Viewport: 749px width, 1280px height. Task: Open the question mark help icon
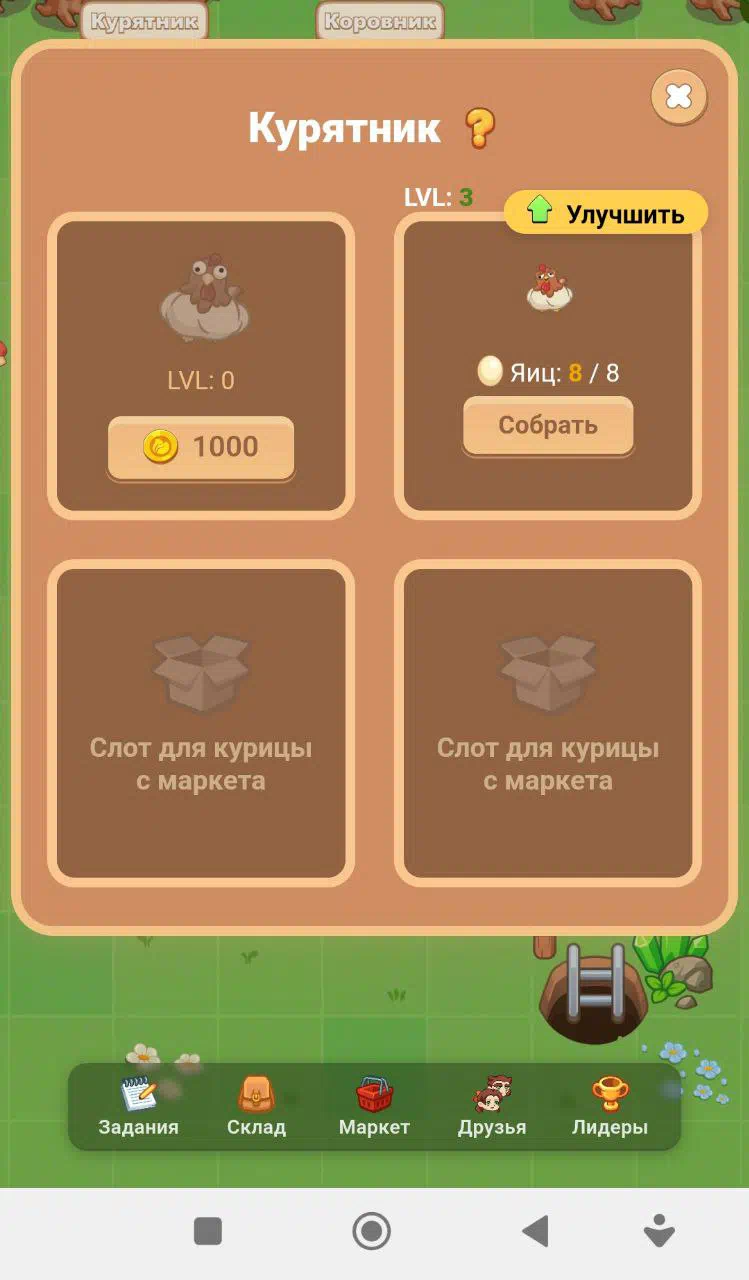[480, 129]
